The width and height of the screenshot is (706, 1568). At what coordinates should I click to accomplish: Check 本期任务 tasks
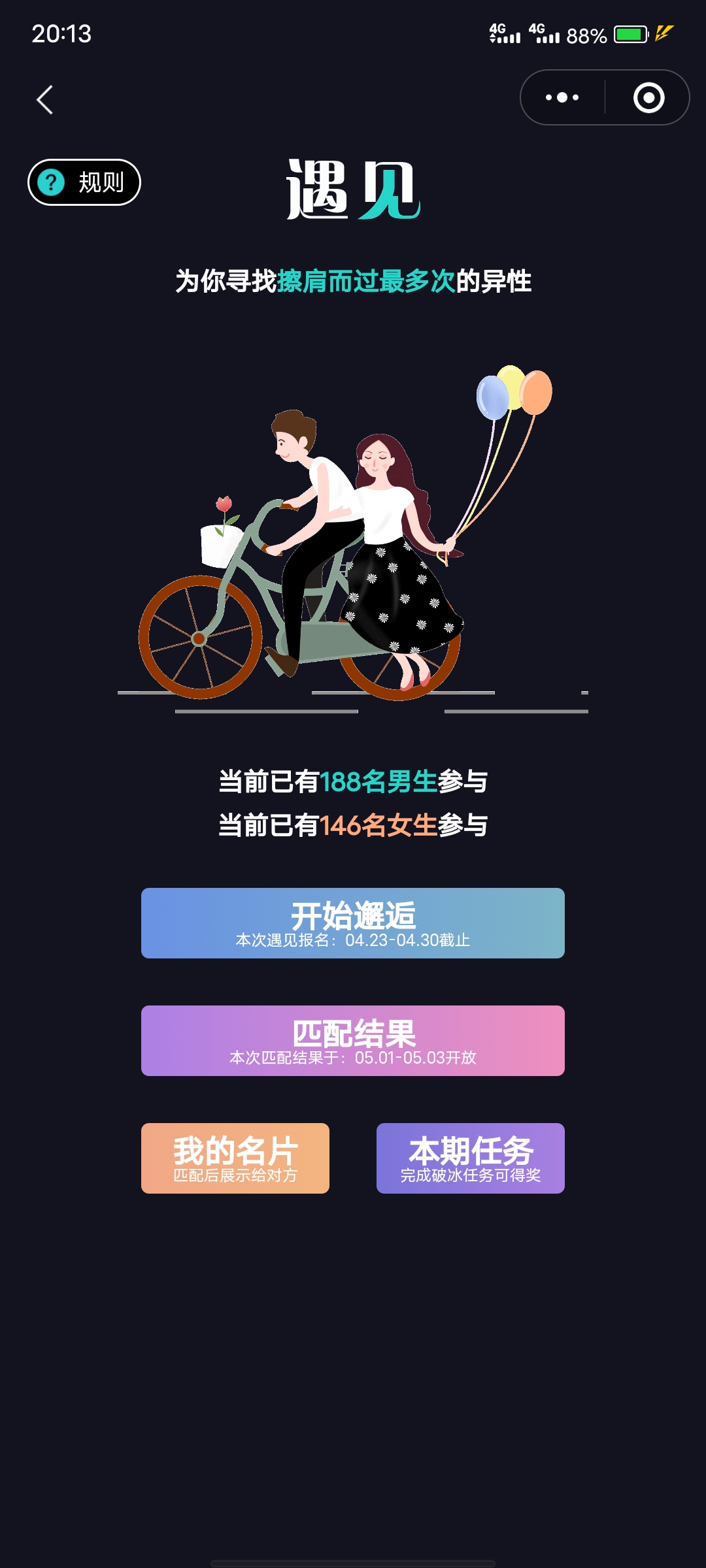[471, 1158]
